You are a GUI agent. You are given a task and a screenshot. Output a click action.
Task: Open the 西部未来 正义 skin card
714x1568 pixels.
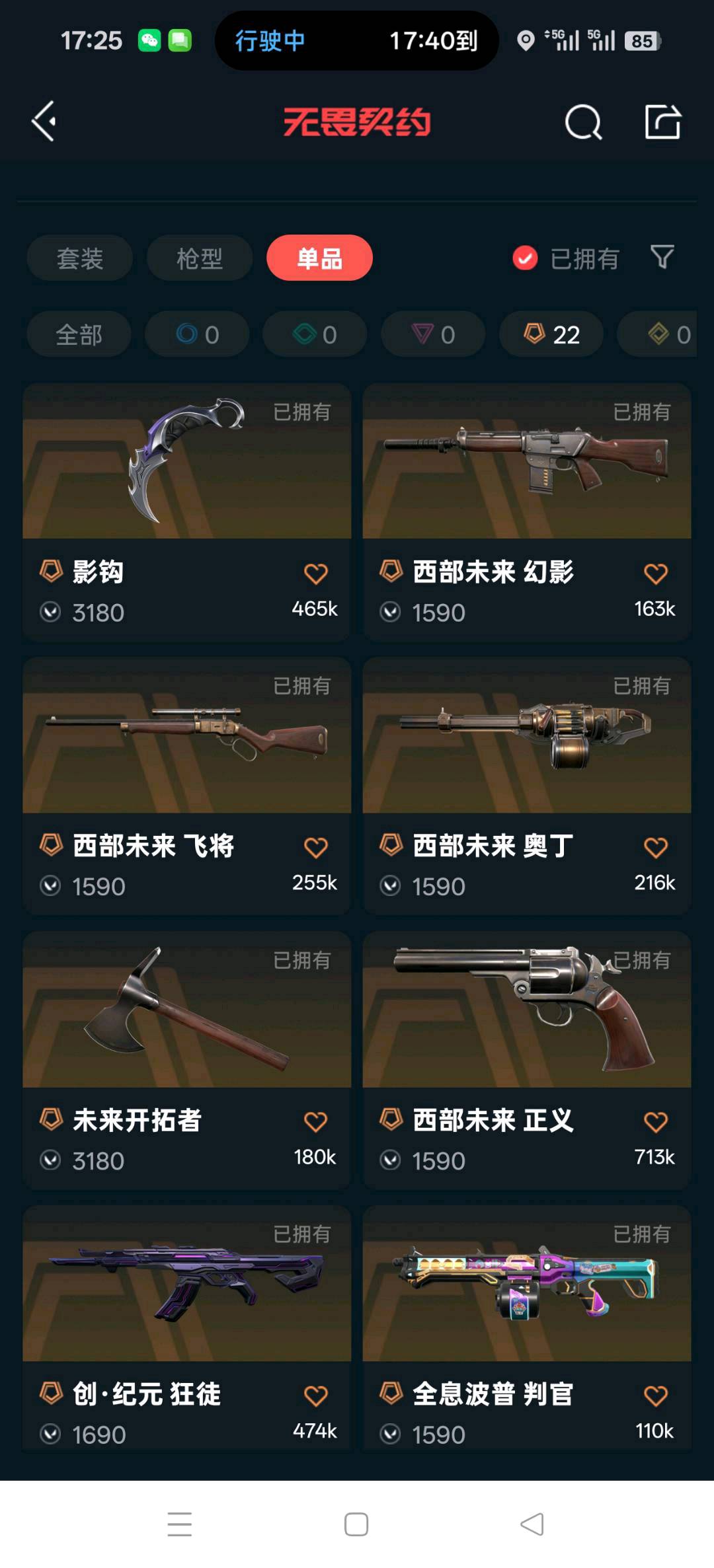click(527, 1060)
